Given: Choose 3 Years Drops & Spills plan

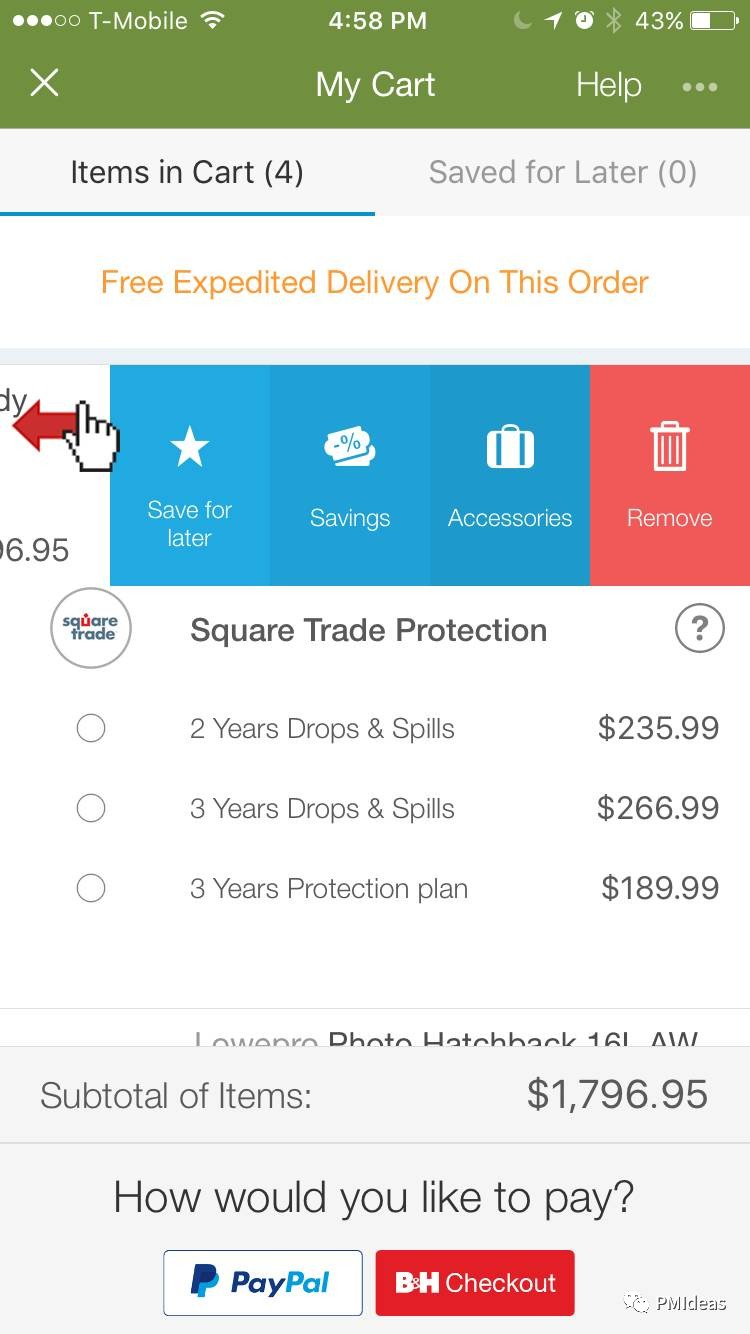Looking at the screenshot, I should coord(91,808).
